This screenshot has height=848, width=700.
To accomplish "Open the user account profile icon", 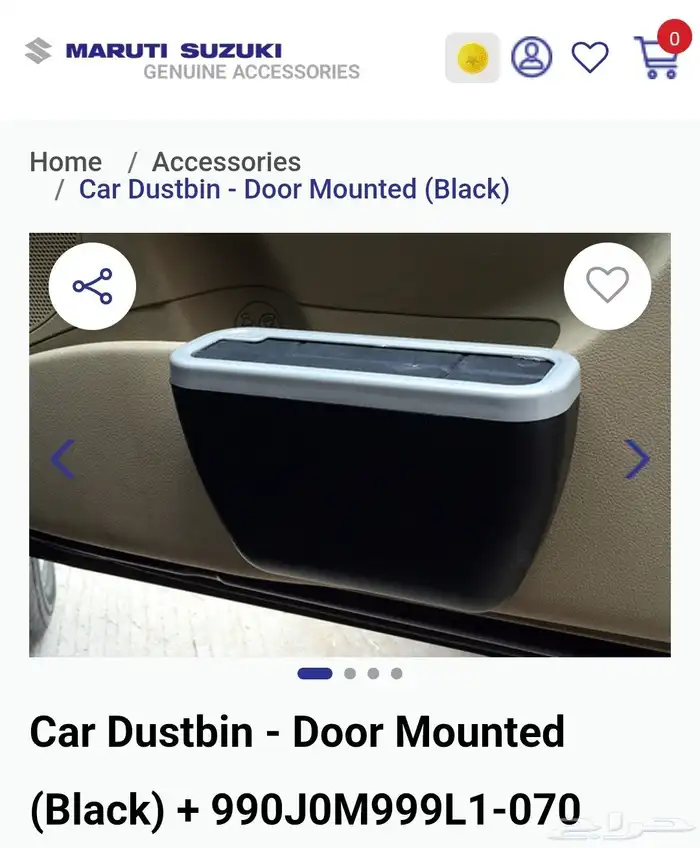I will (531, 57).
